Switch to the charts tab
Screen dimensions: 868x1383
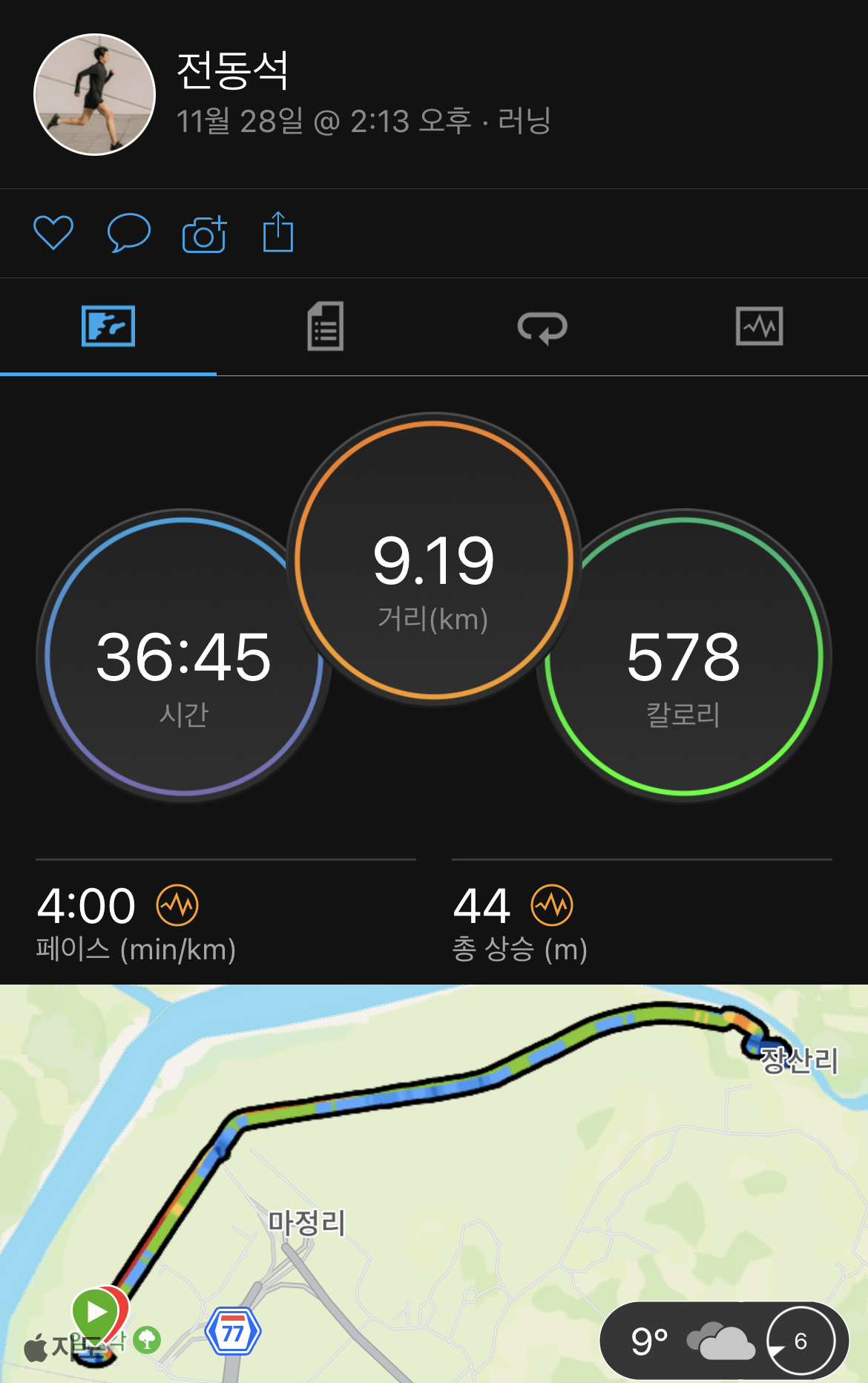759,326
